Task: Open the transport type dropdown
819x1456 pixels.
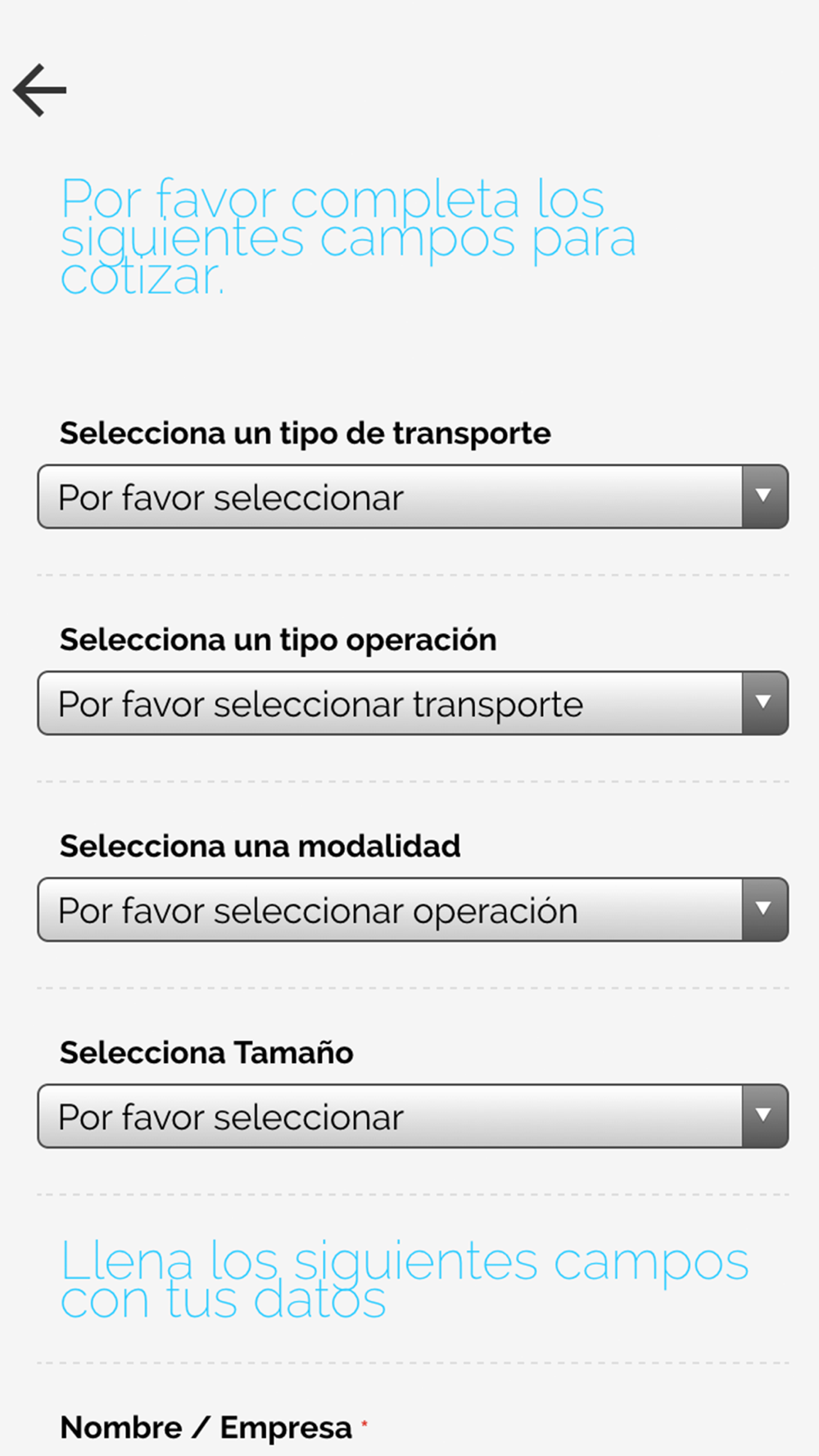Action: click(413, 497)
